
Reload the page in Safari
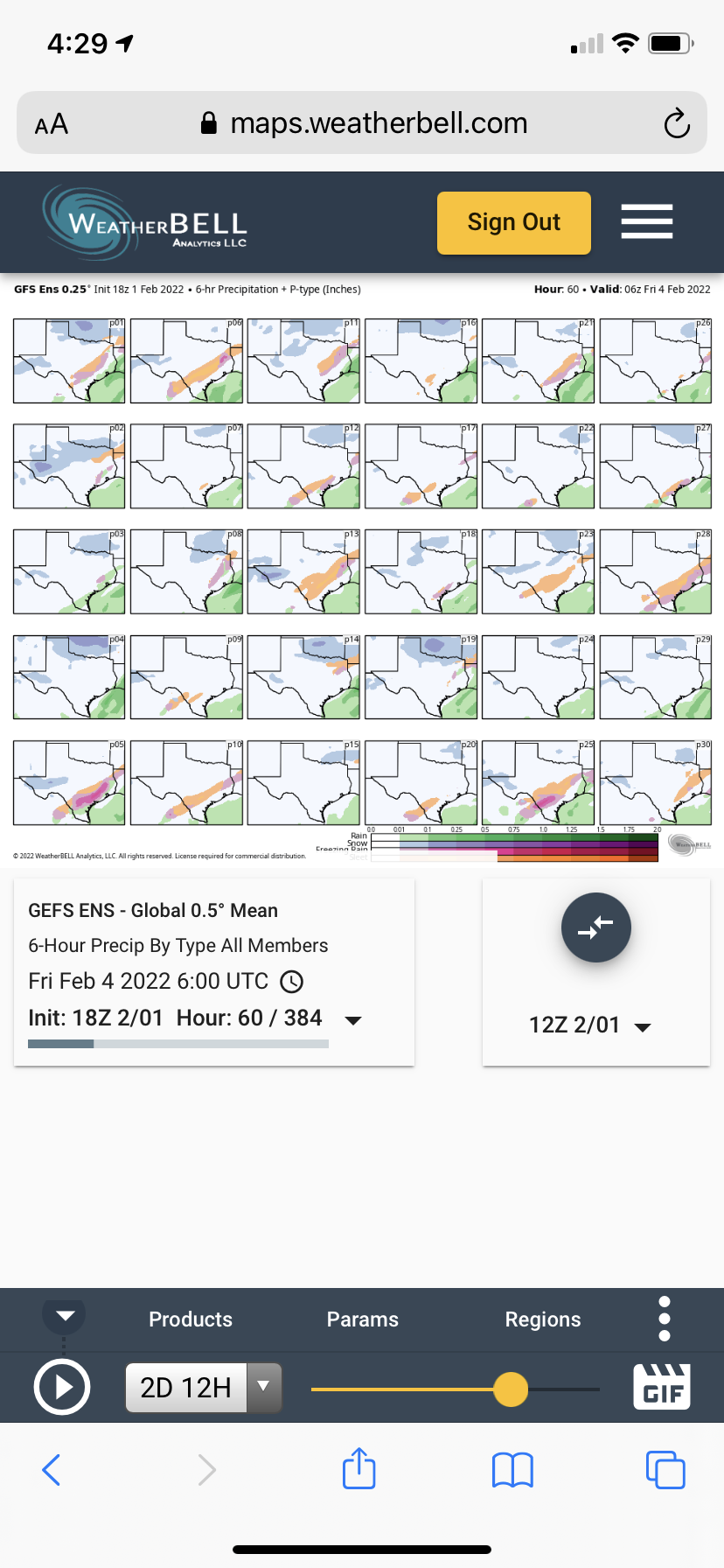pyautogui.click(x=676, y=123)
